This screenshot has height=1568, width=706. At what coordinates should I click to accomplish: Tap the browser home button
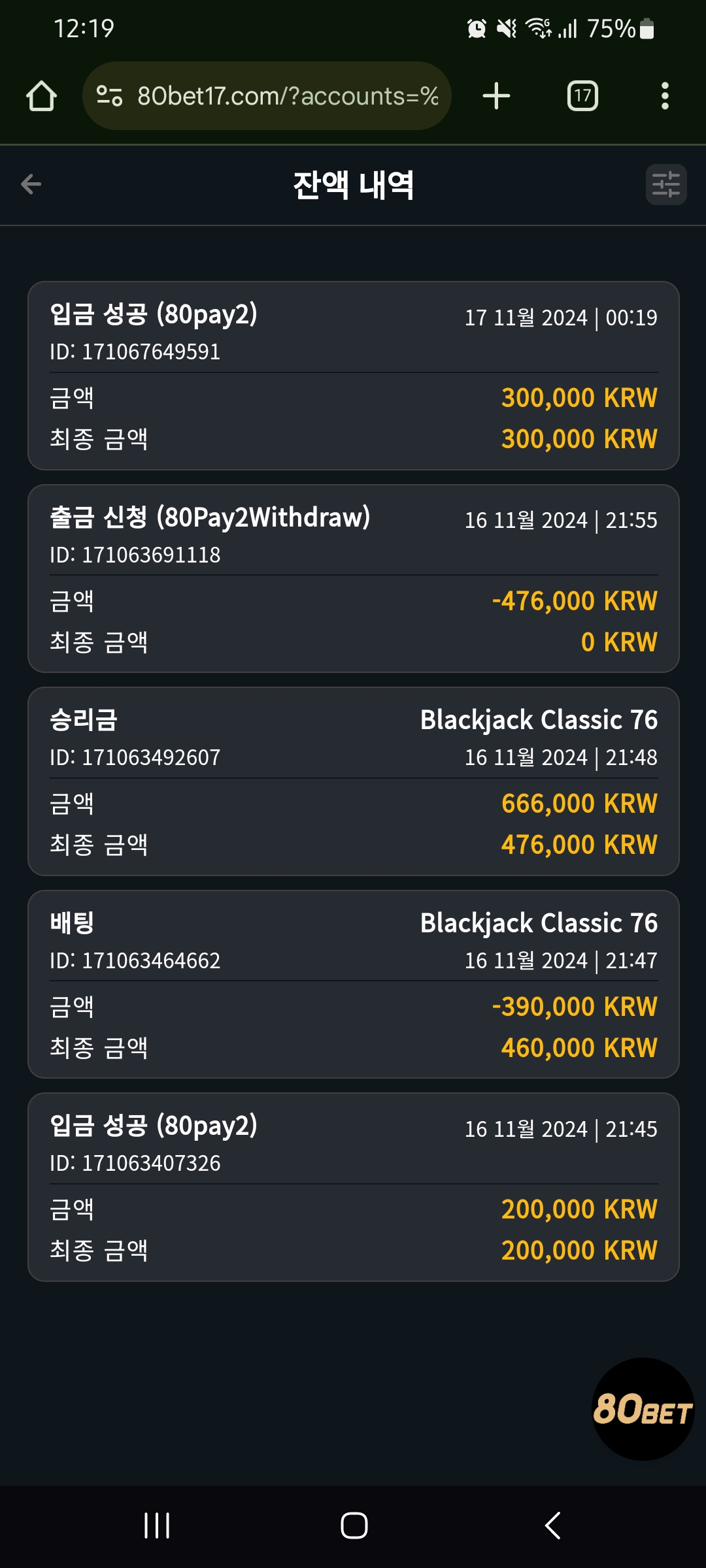tap(41, 96)
